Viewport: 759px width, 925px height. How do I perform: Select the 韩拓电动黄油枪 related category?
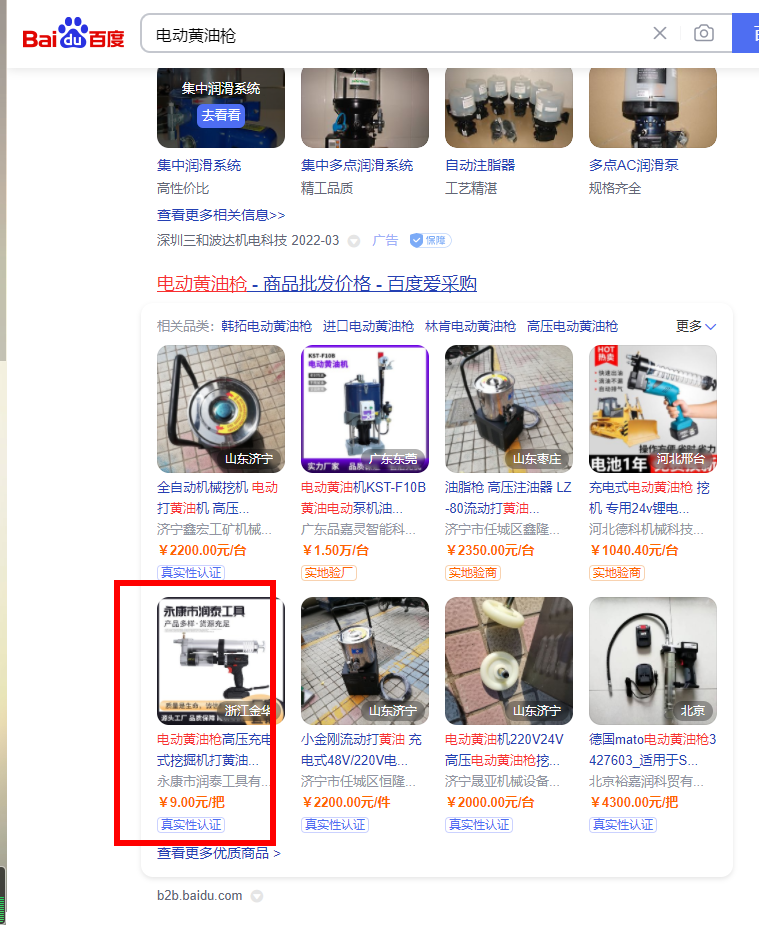pyautogui.click(x=267, y=326)
